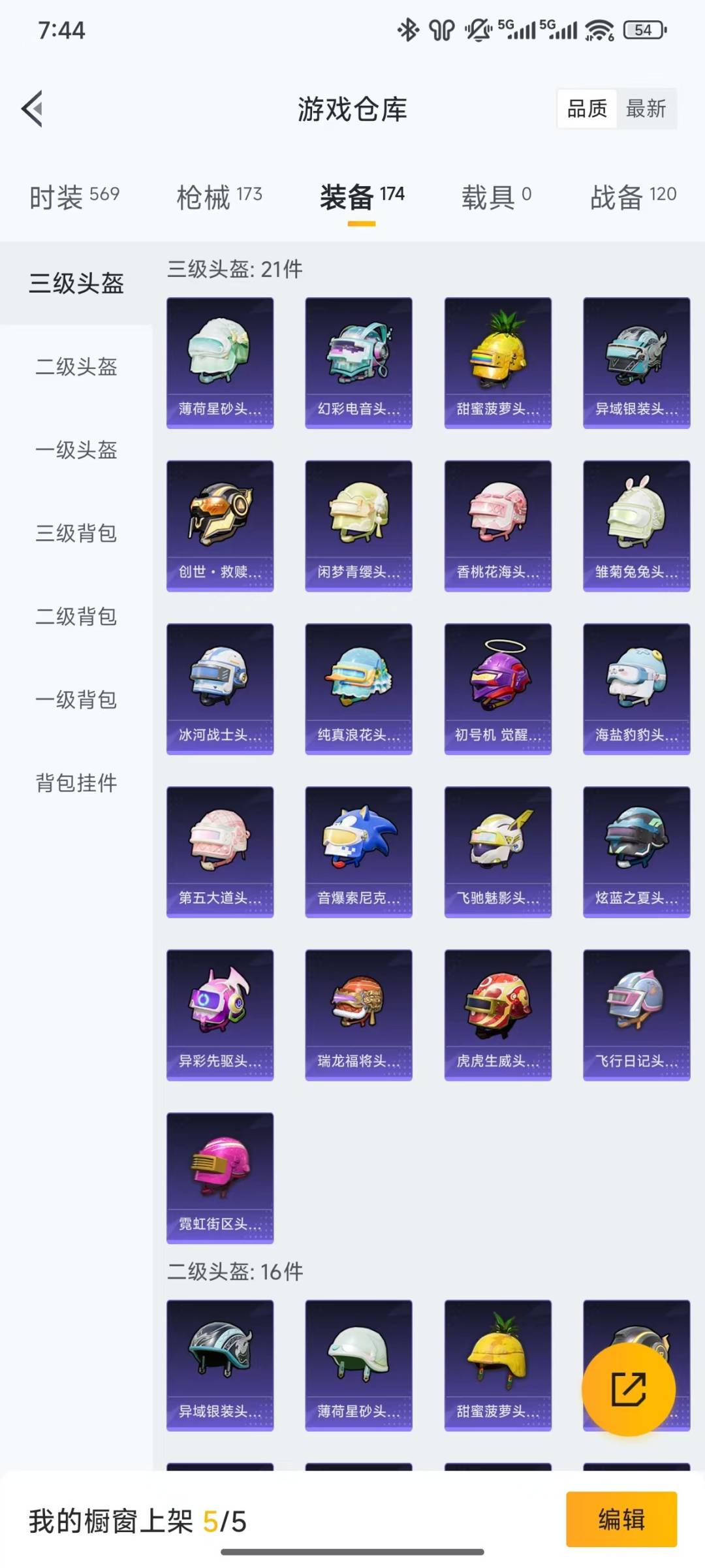Open 背包挂件 category

[76, 782]
